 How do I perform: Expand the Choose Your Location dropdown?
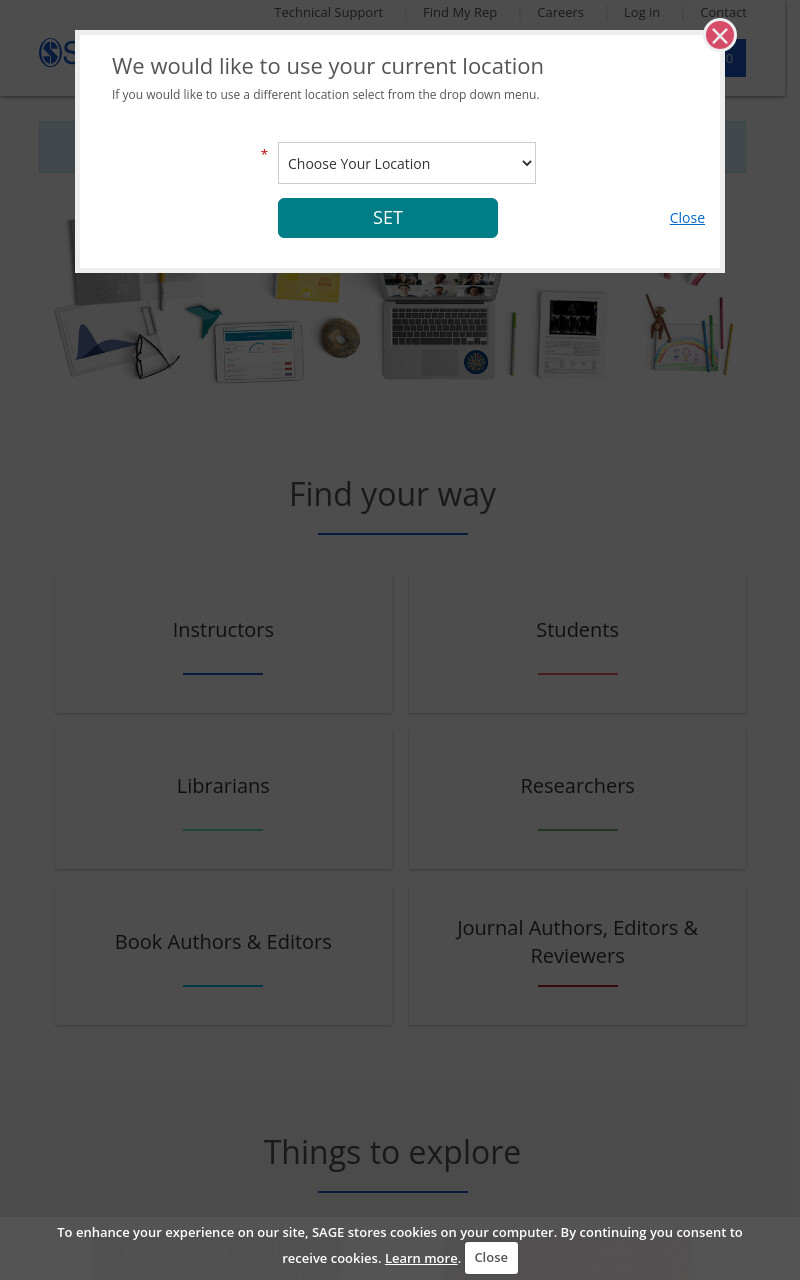click(x=407, y=163)
